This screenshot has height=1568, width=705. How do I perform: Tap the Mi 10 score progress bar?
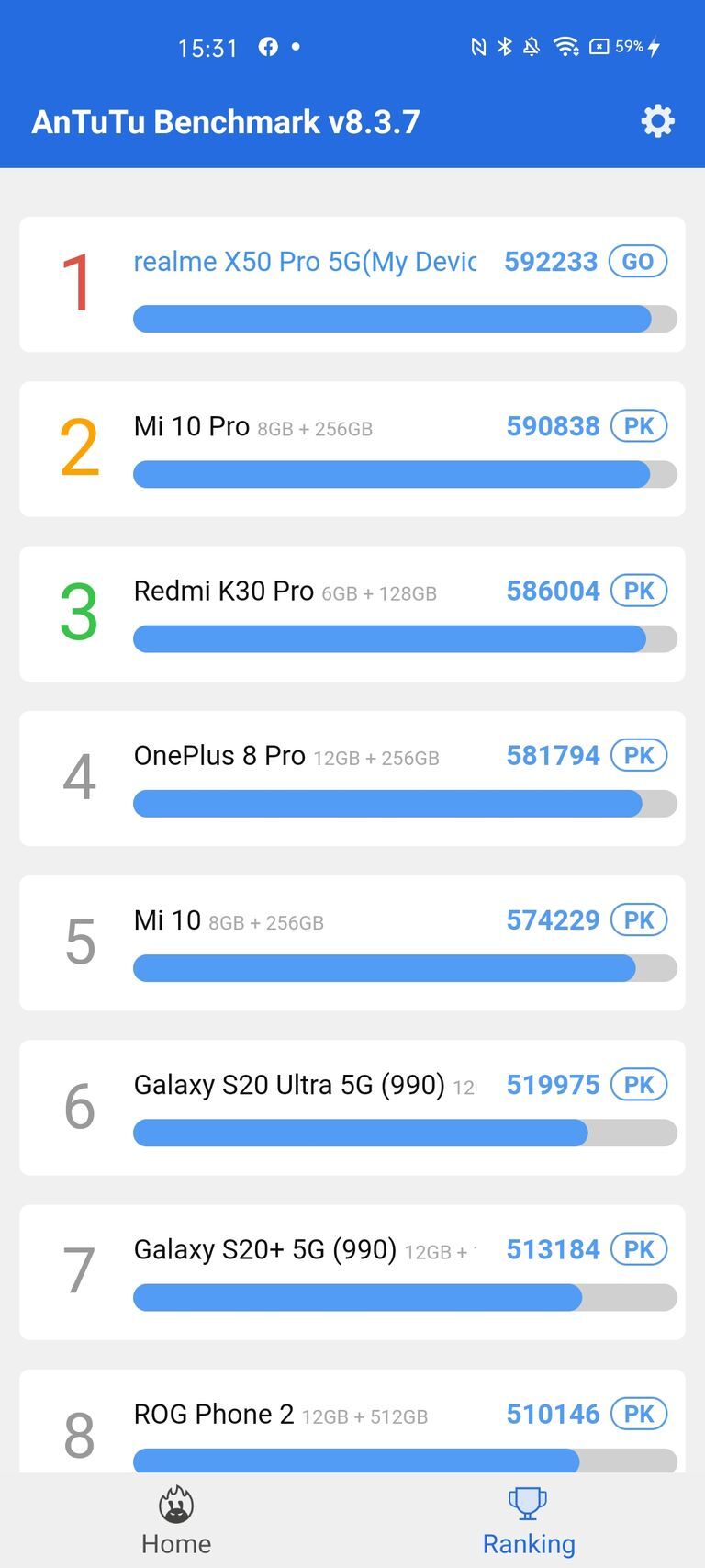(404, 967)
